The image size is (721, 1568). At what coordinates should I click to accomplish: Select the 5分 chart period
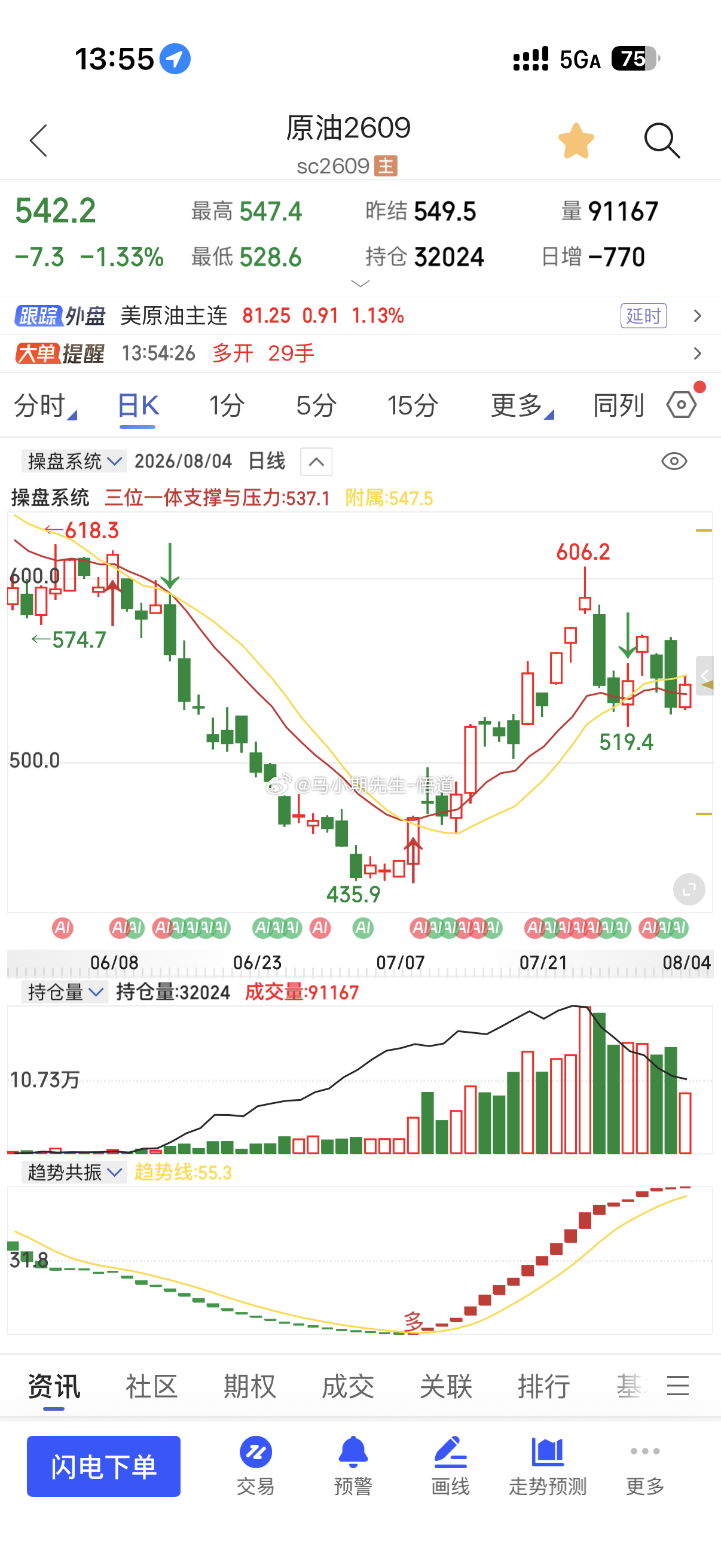(316, 405)
